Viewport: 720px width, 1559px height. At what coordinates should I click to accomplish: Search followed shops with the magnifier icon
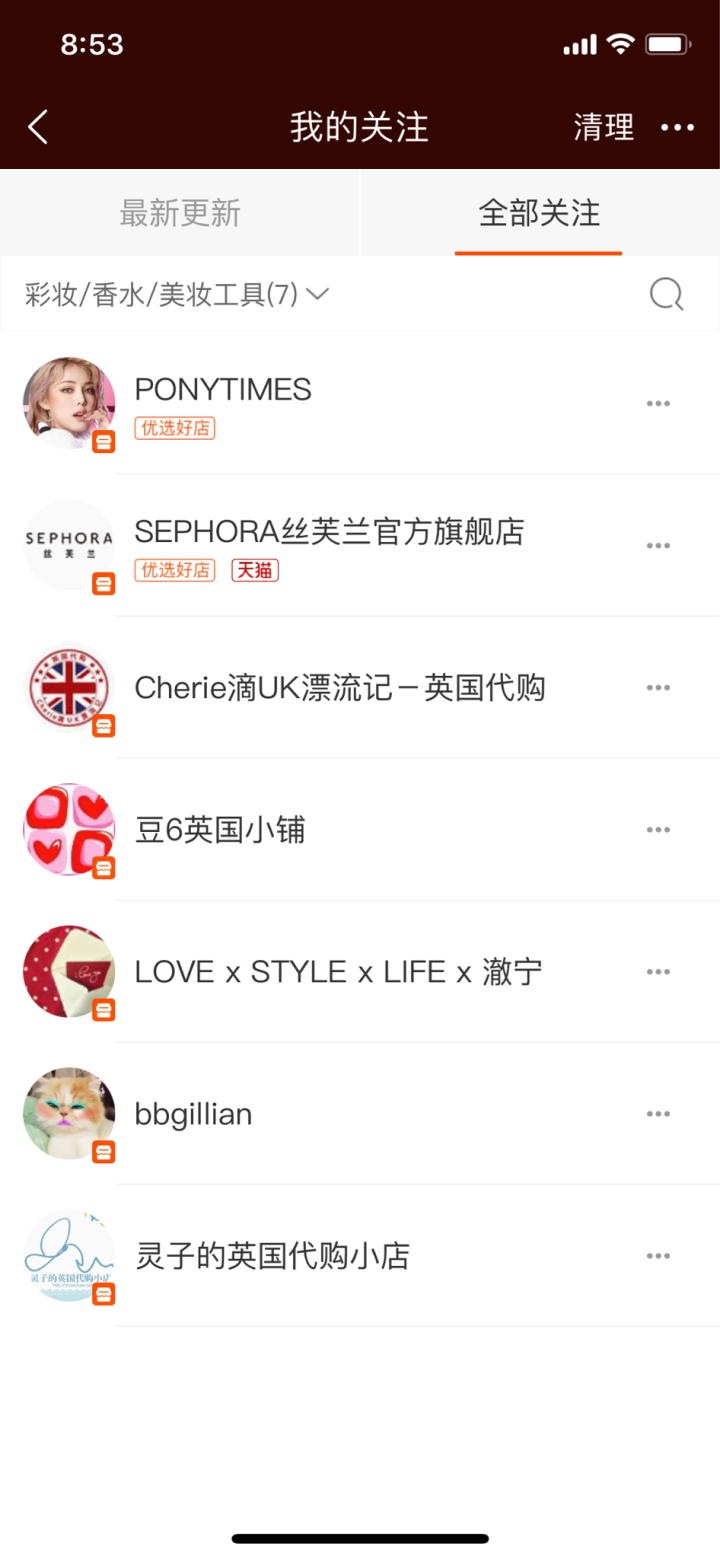(x=666, y=294)
